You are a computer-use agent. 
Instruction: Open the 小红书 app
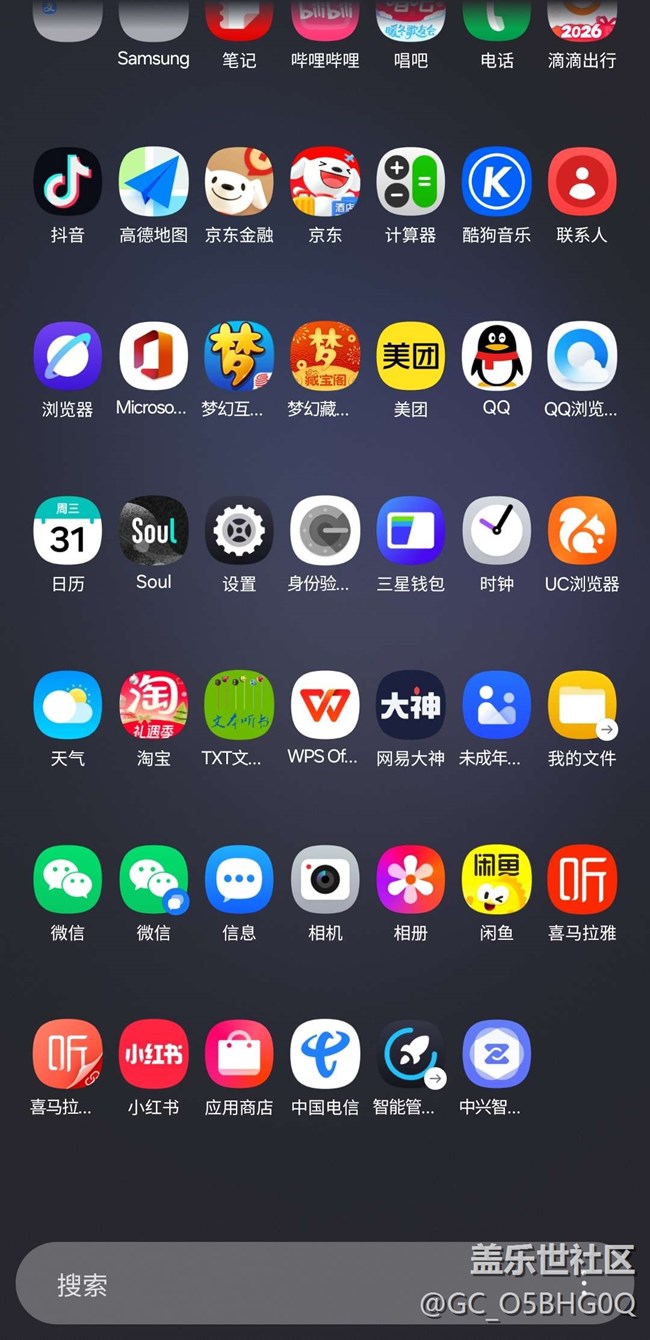click(153, 1054)
